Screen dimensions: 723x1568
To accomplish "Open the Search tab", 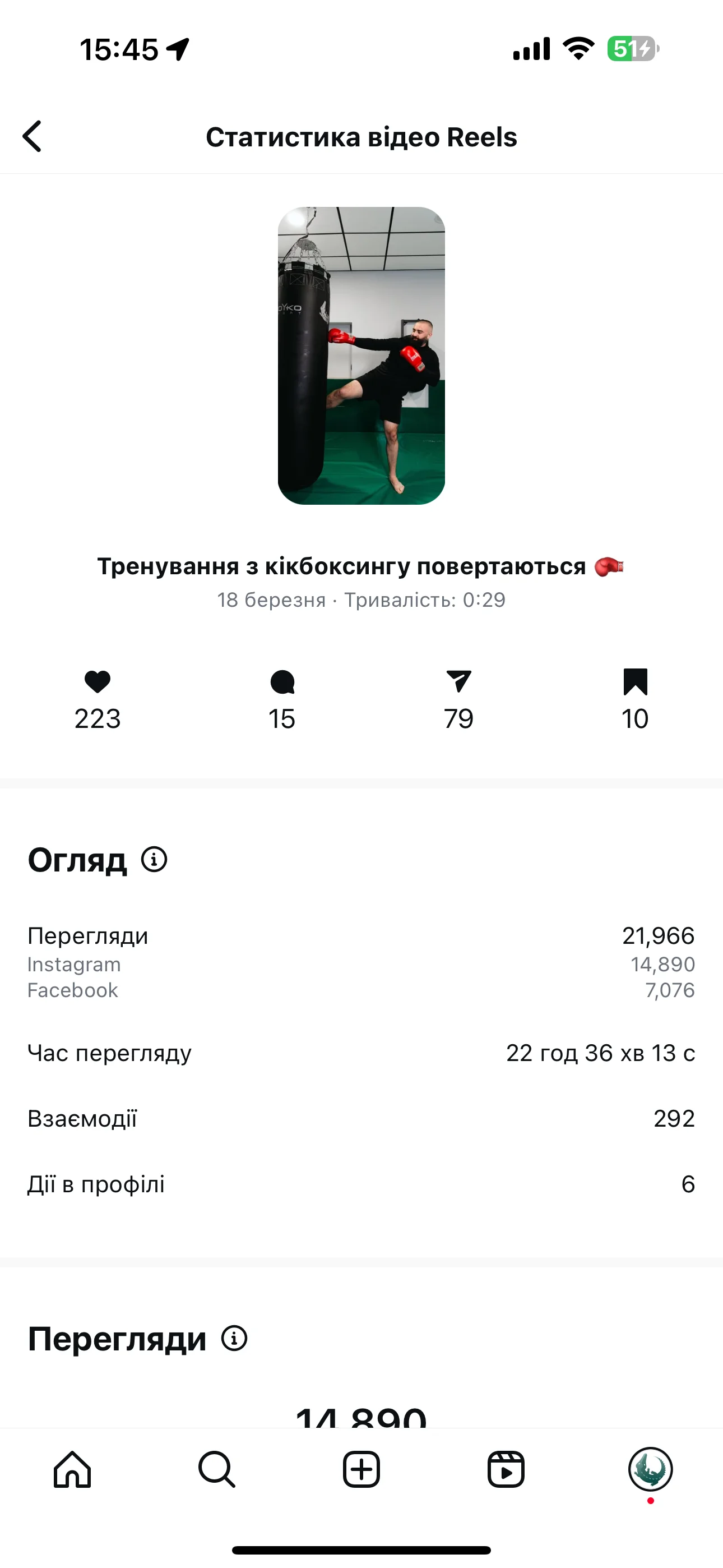I will coord(217,1469).
